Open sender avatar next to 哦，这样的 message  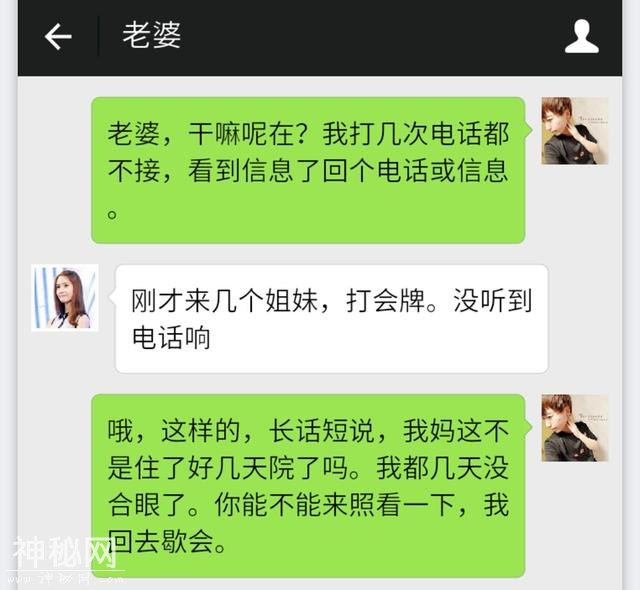pyautogui.click(x=574, y=428)
